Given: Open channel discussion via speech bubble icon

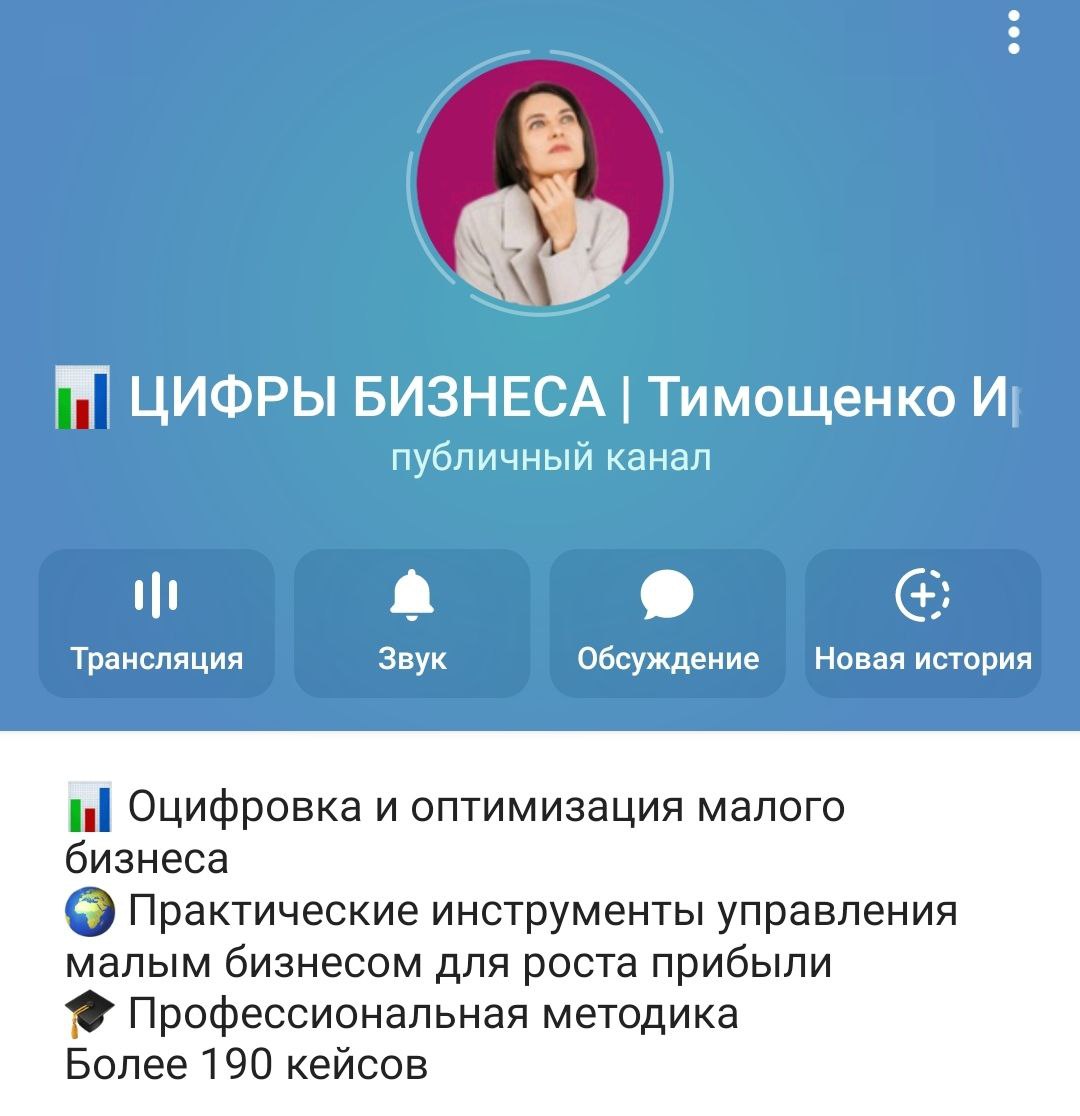Looking at the screenshot, I should (x=668, y=594).
